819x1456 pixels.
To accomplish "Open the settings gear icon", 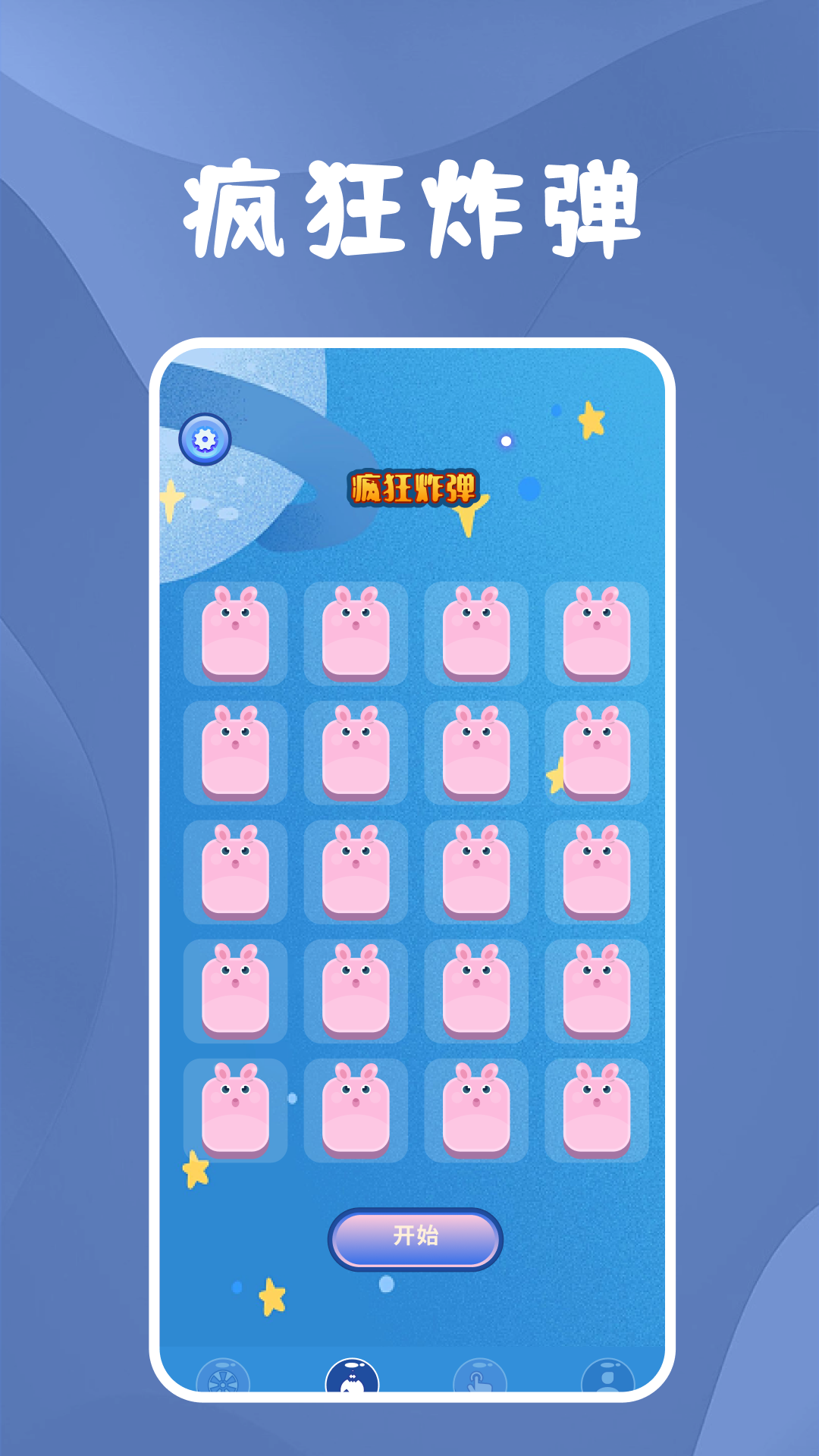I will 203,438.
